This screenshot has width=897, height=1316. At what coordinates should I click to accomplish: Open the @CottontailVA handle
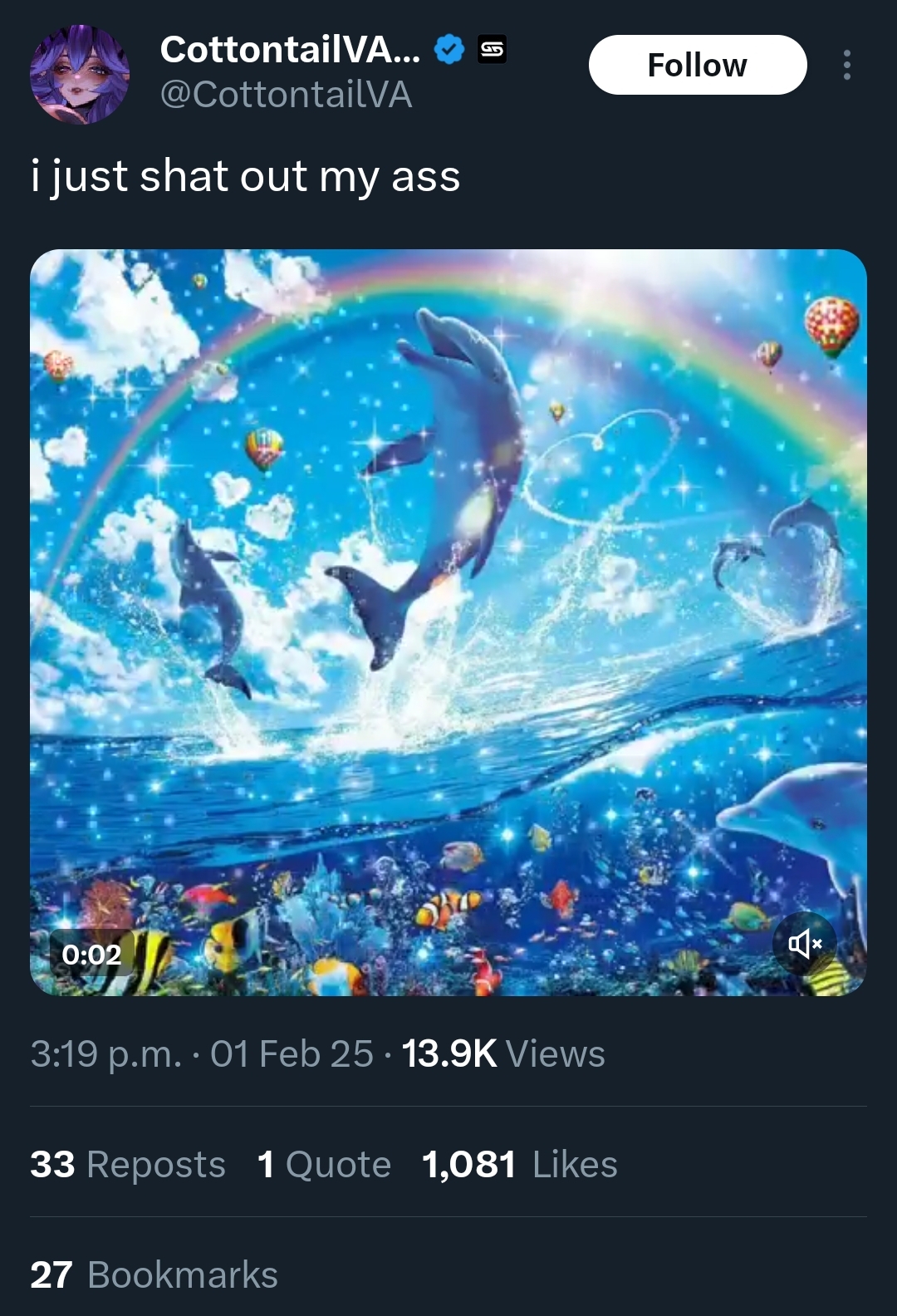[x=286, y=95]
